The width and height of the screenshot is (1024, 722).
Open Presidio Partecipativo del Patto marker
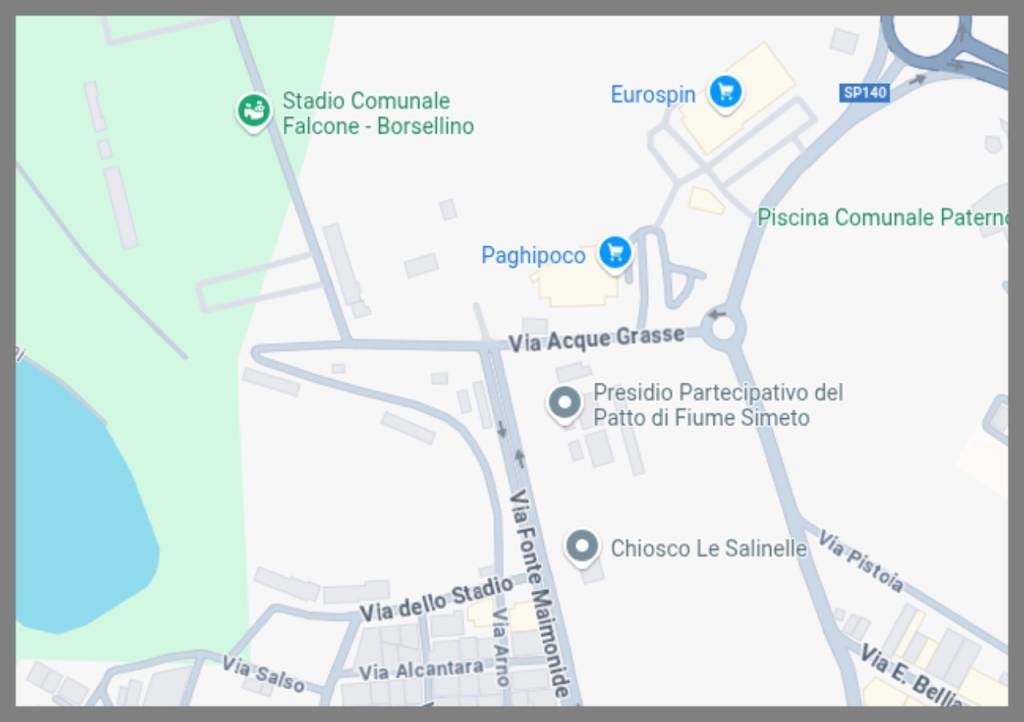[x=565, y=404]
